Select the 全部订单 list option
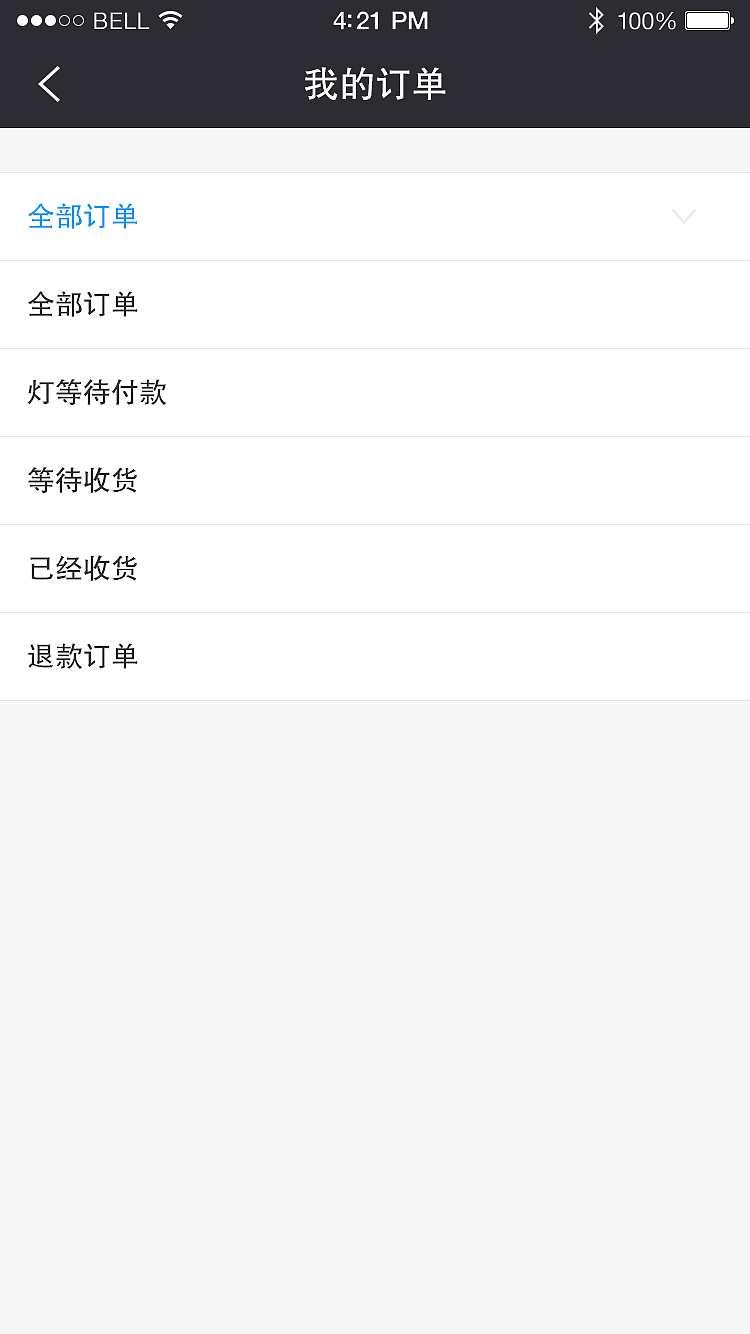Screen dimensions: 750x1334 click(83, 304)
